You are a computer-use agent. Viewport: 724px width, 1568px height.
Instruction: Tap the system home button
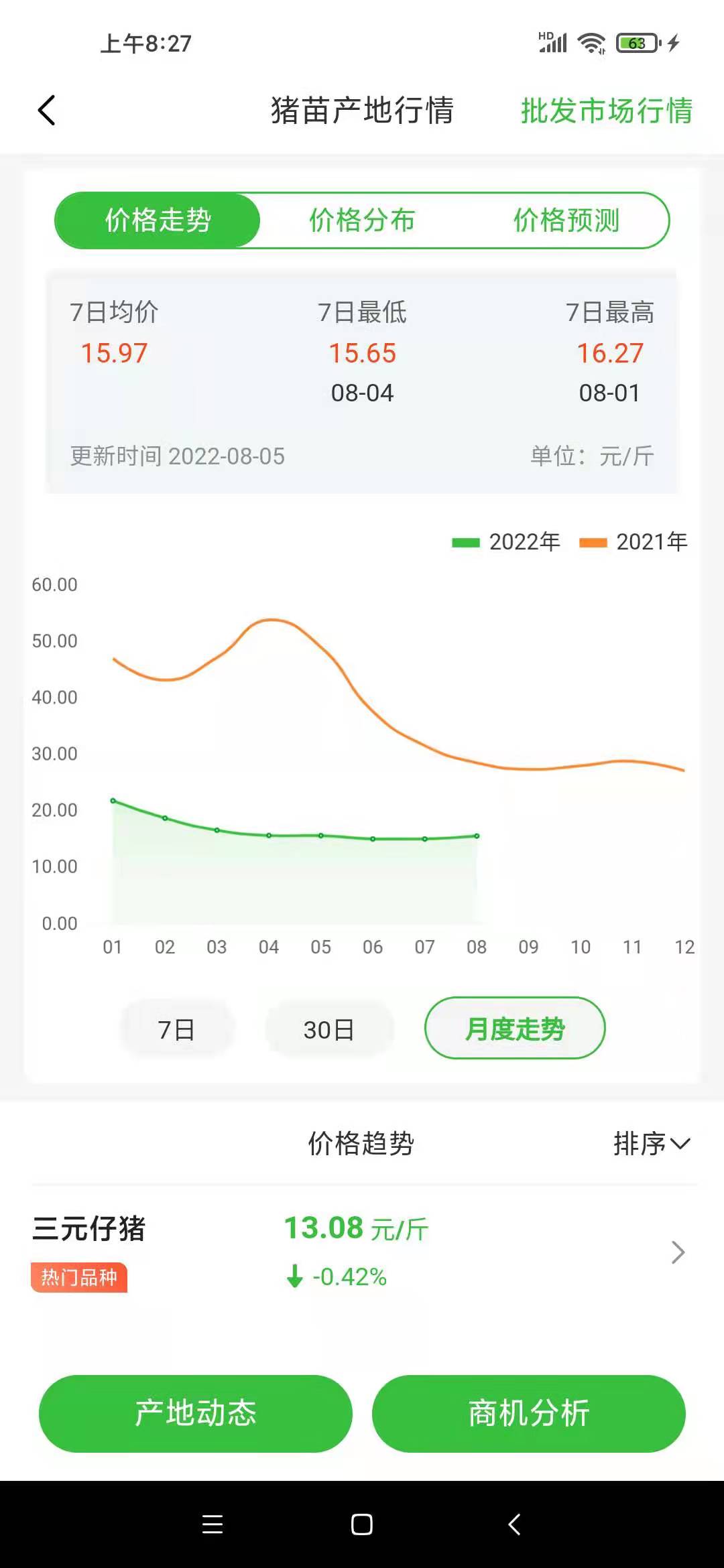(362, 1524)
